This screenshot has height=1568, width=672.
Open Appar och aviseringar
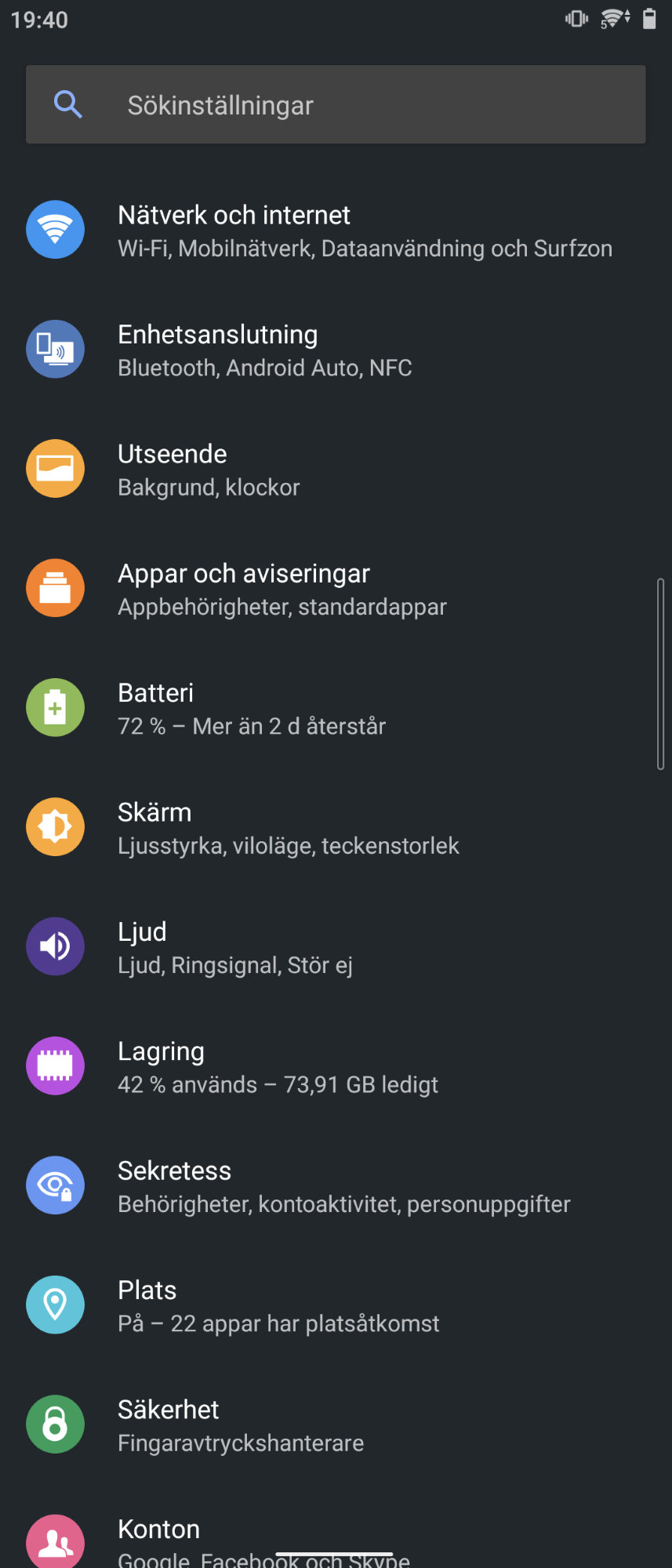(336, 589)
